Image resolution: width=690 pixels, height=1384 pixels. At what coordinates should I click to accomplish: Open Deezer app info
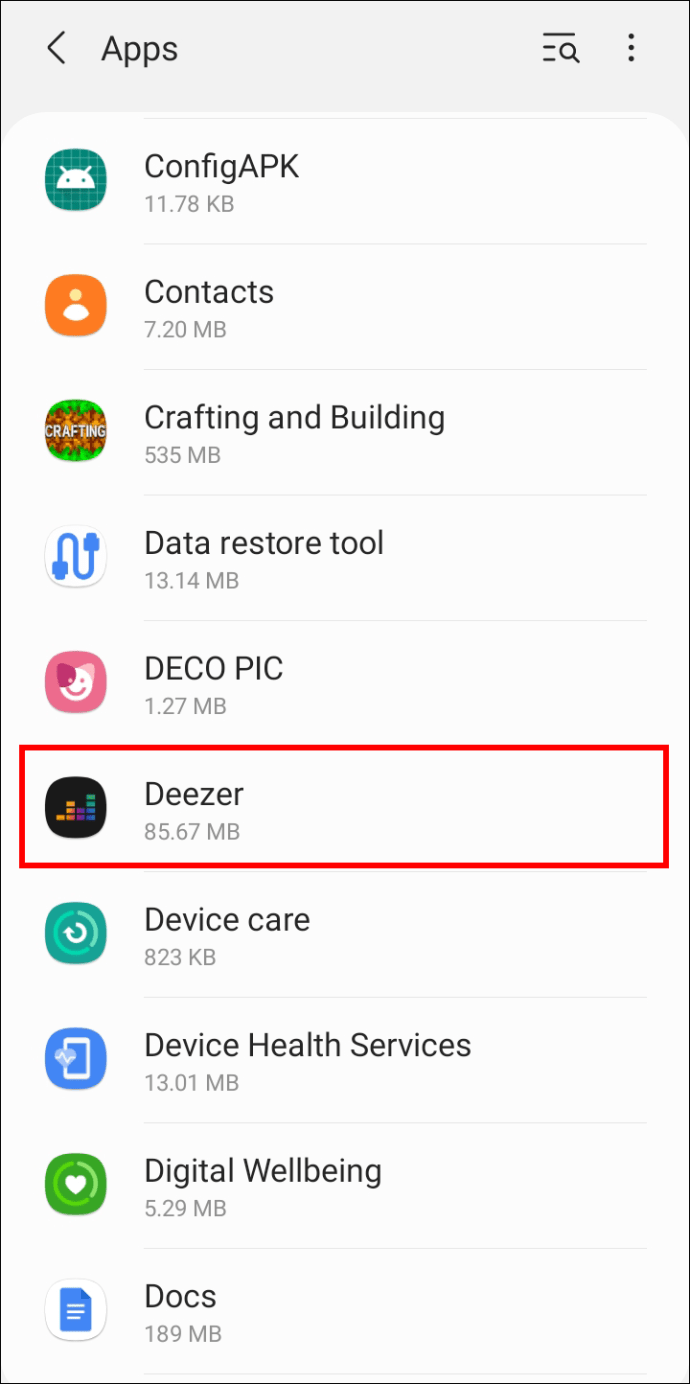(345, 808)
